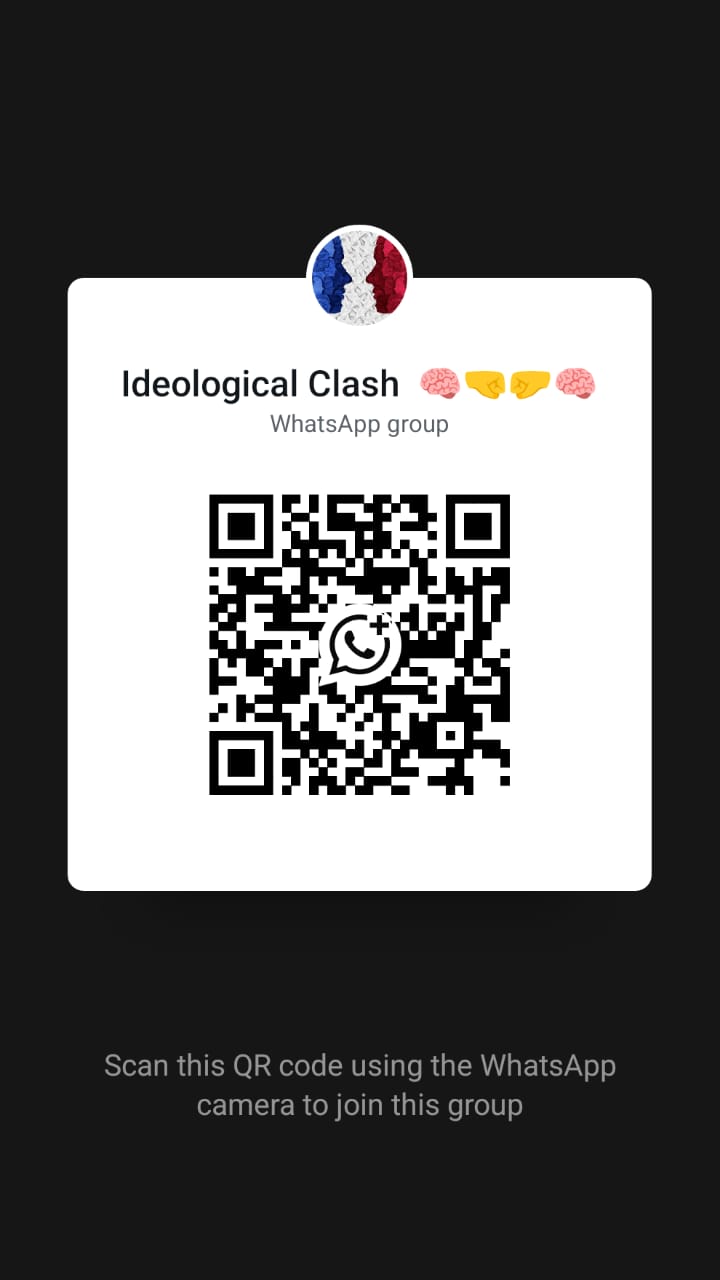Tap the top-right finder square of the QR code
720x1280 pixels.
point(477,525)
